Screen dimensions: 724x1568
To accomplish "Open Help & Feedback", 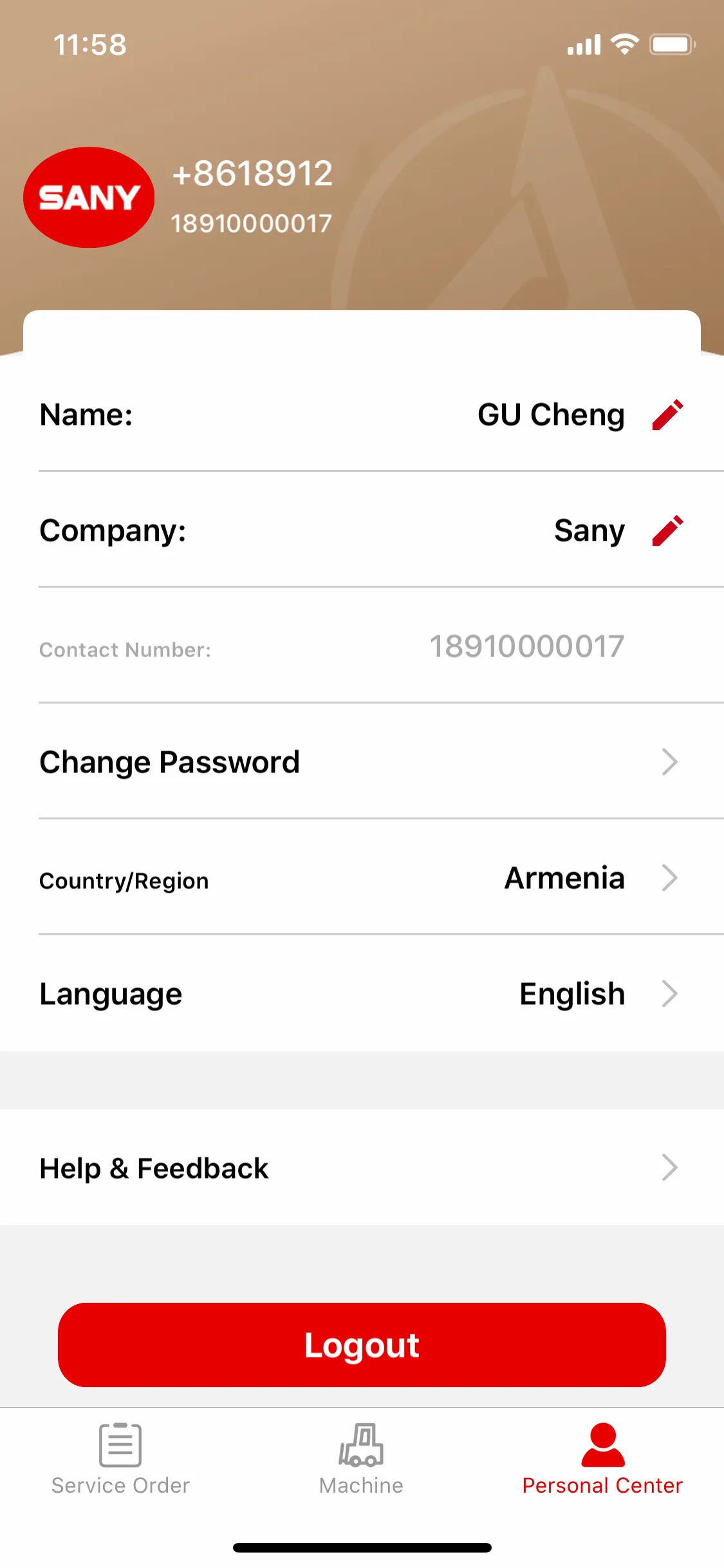I will 362,1167.
